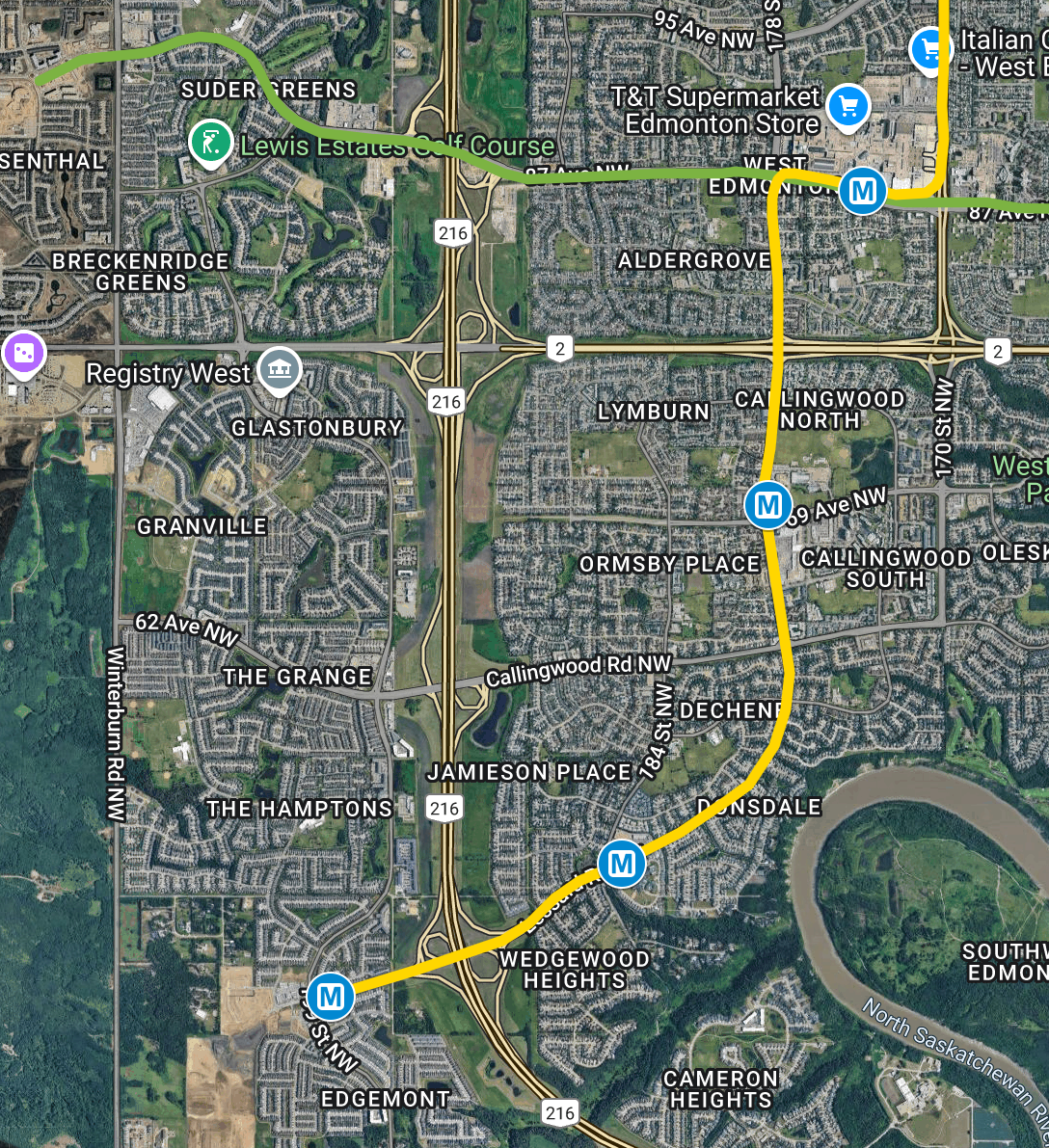This screenshot has width=1049, height=1148.
Task: Select the transit station marker near Wedgewood Heights
Action: pyautogui.click(x=622, y=864)
